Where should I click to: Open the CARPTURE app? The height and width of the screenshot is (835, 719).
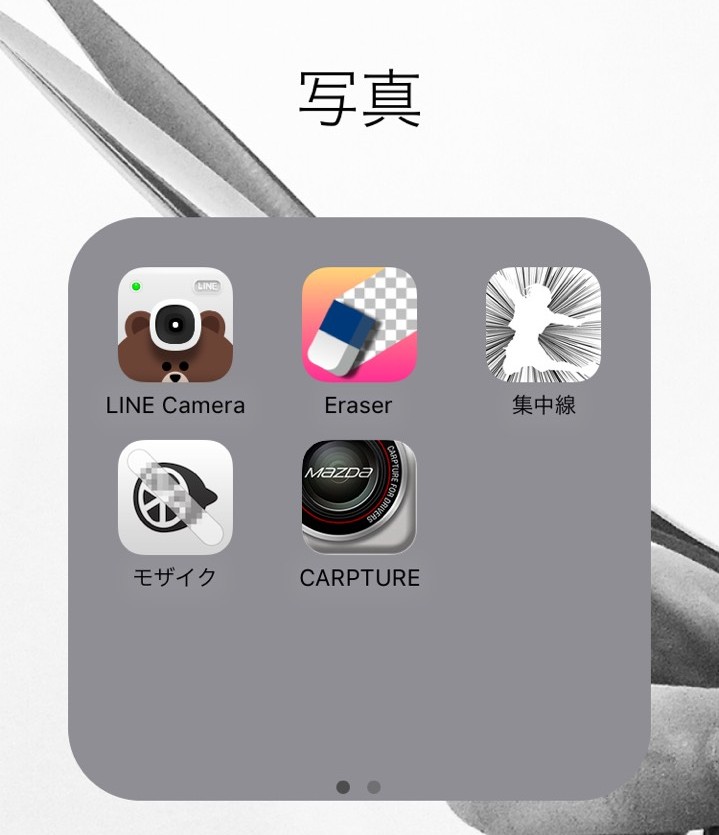click(x=359, y=497)
